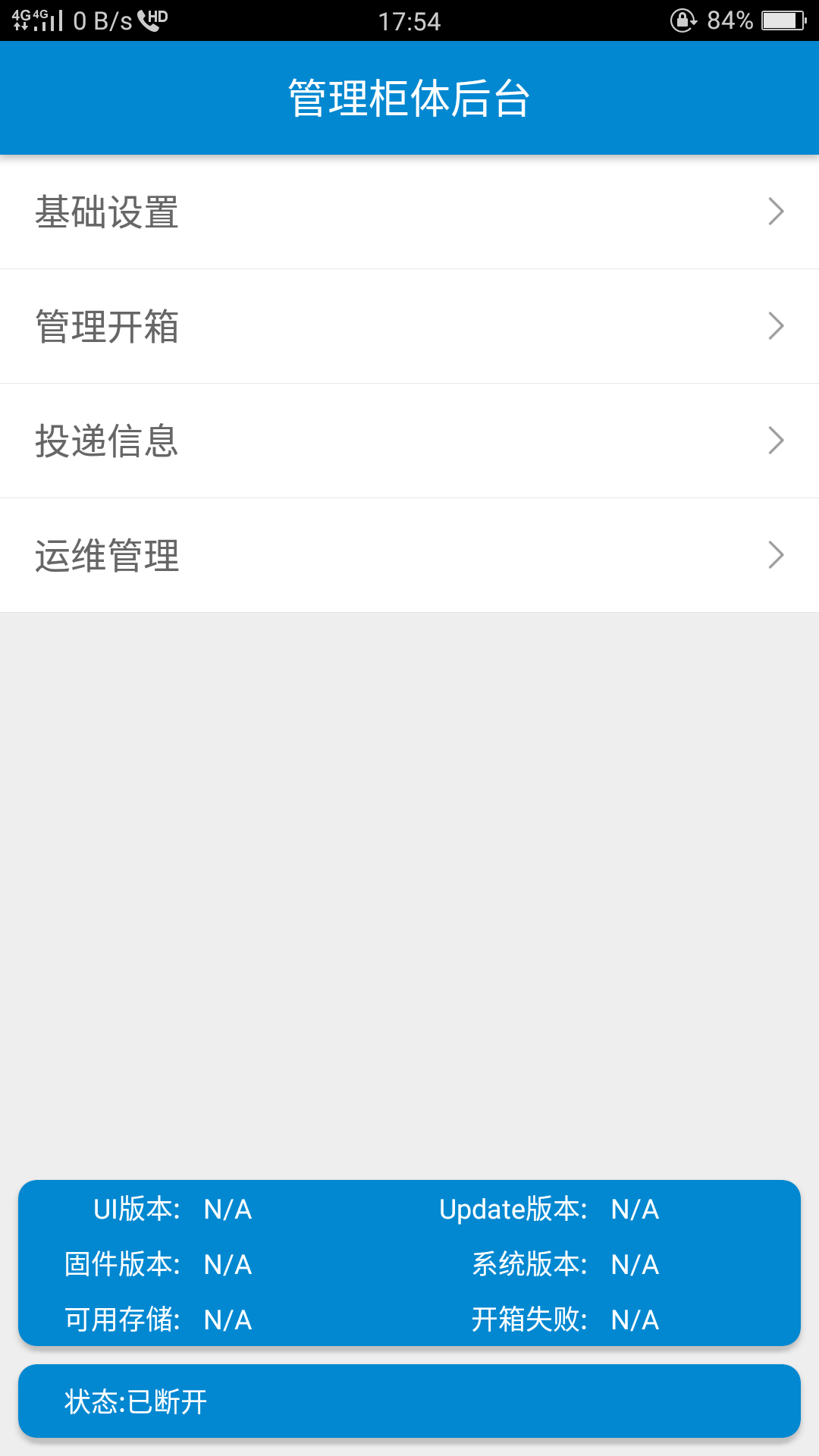
Task: Open the 运维管理 maintenance section
Action: [x=106, y=554]
